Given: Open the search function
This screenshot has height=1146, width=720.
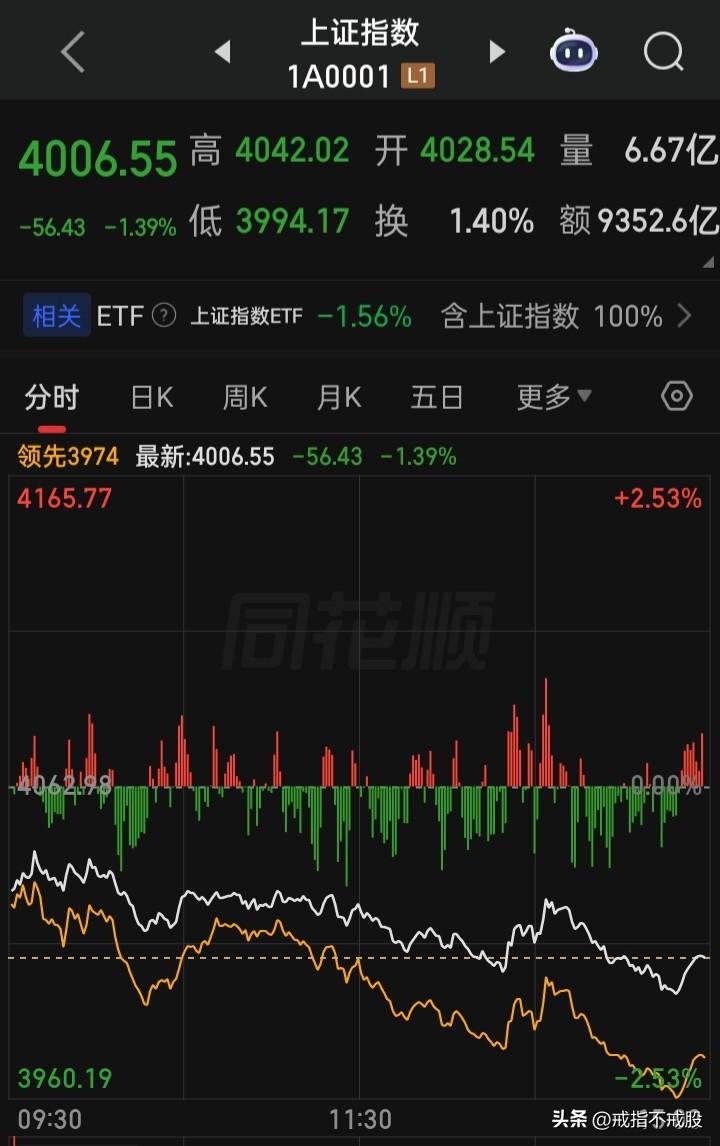Looking at the screenshot, I should point(663,51).
